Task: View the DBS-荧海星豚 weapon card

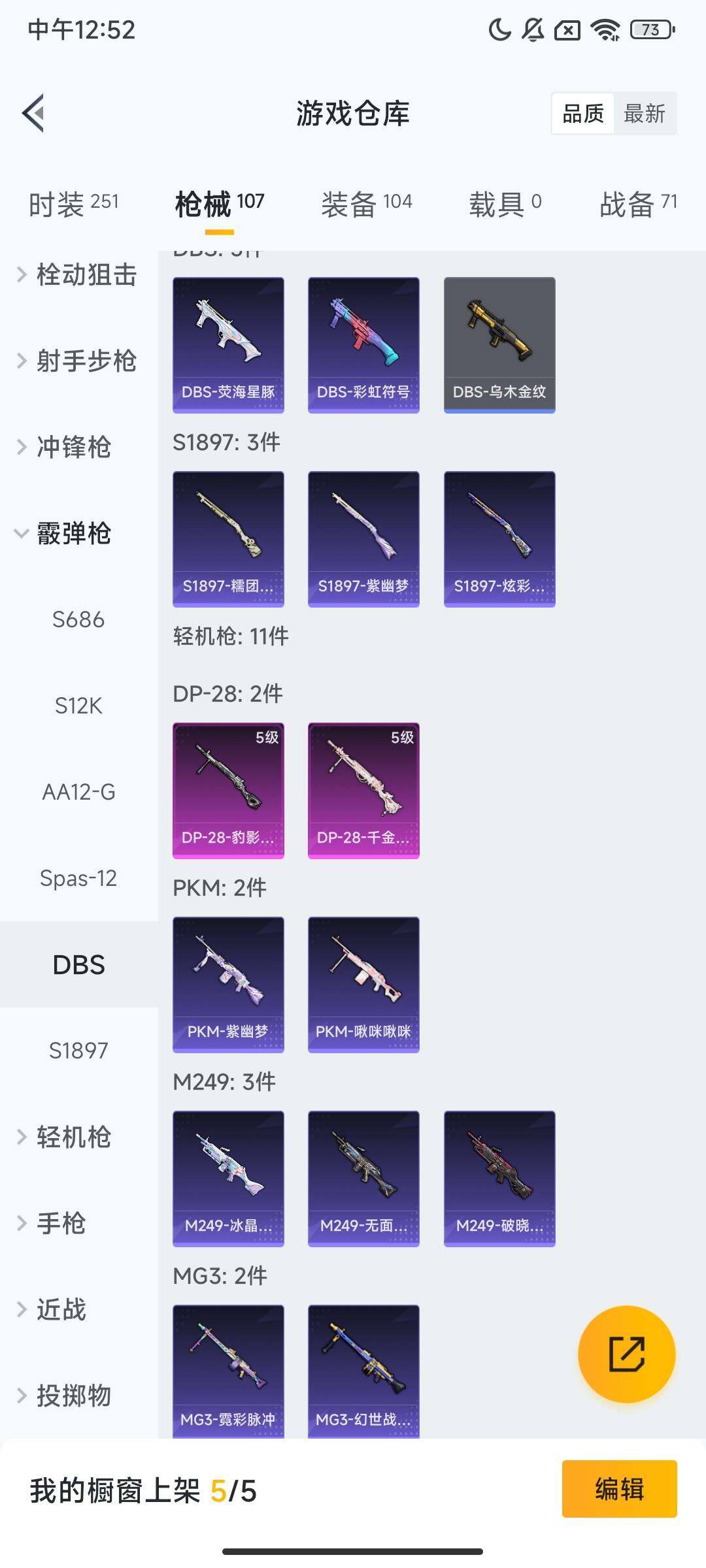Action: pos(228,344)
